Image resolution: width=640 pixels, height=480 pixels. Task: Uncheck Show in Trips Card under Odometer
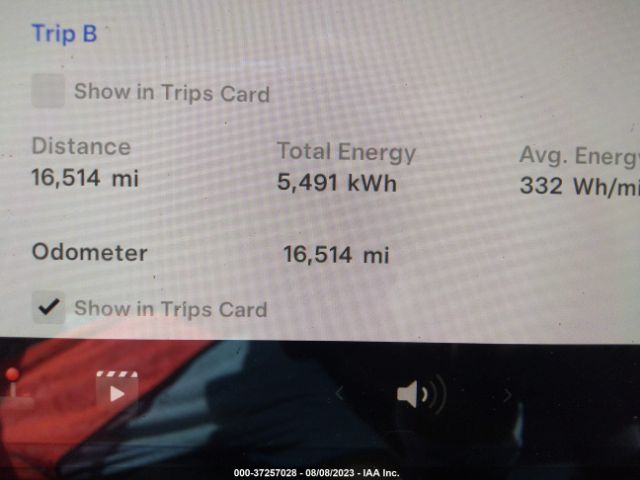click(x=48, y=307)
